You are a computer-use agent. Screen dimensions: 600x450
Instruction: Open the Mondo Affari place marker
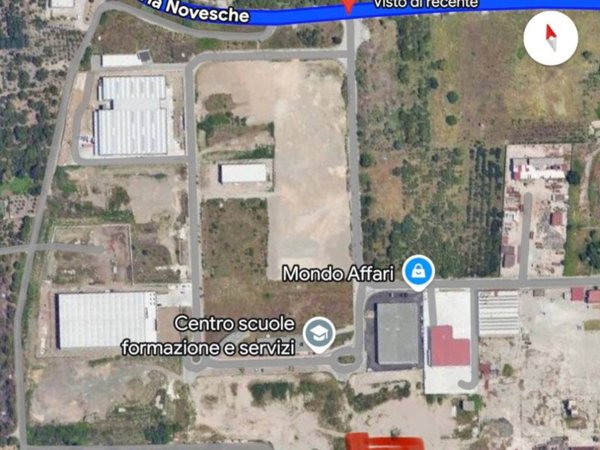click(419, 272)
